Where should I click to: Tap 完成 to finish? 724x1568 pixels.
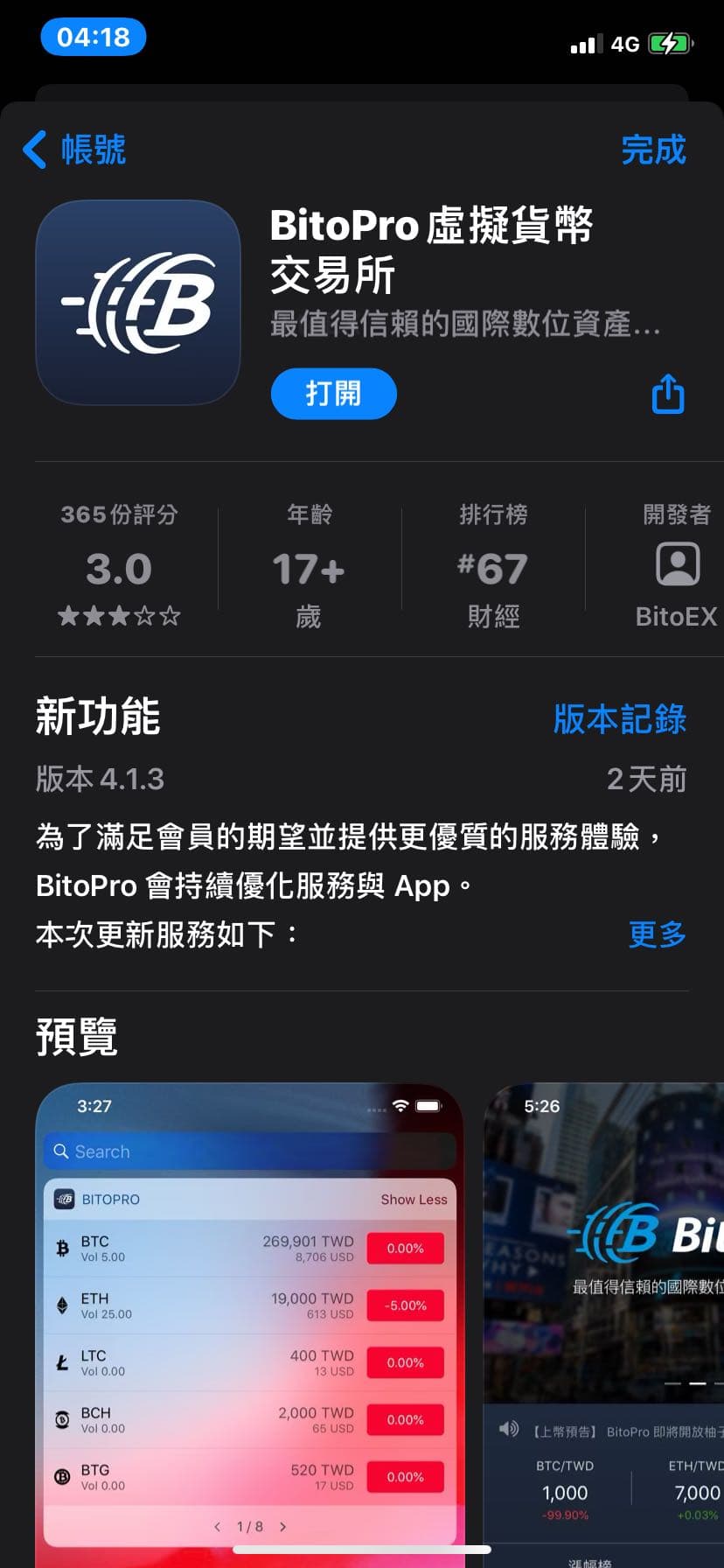655,150
